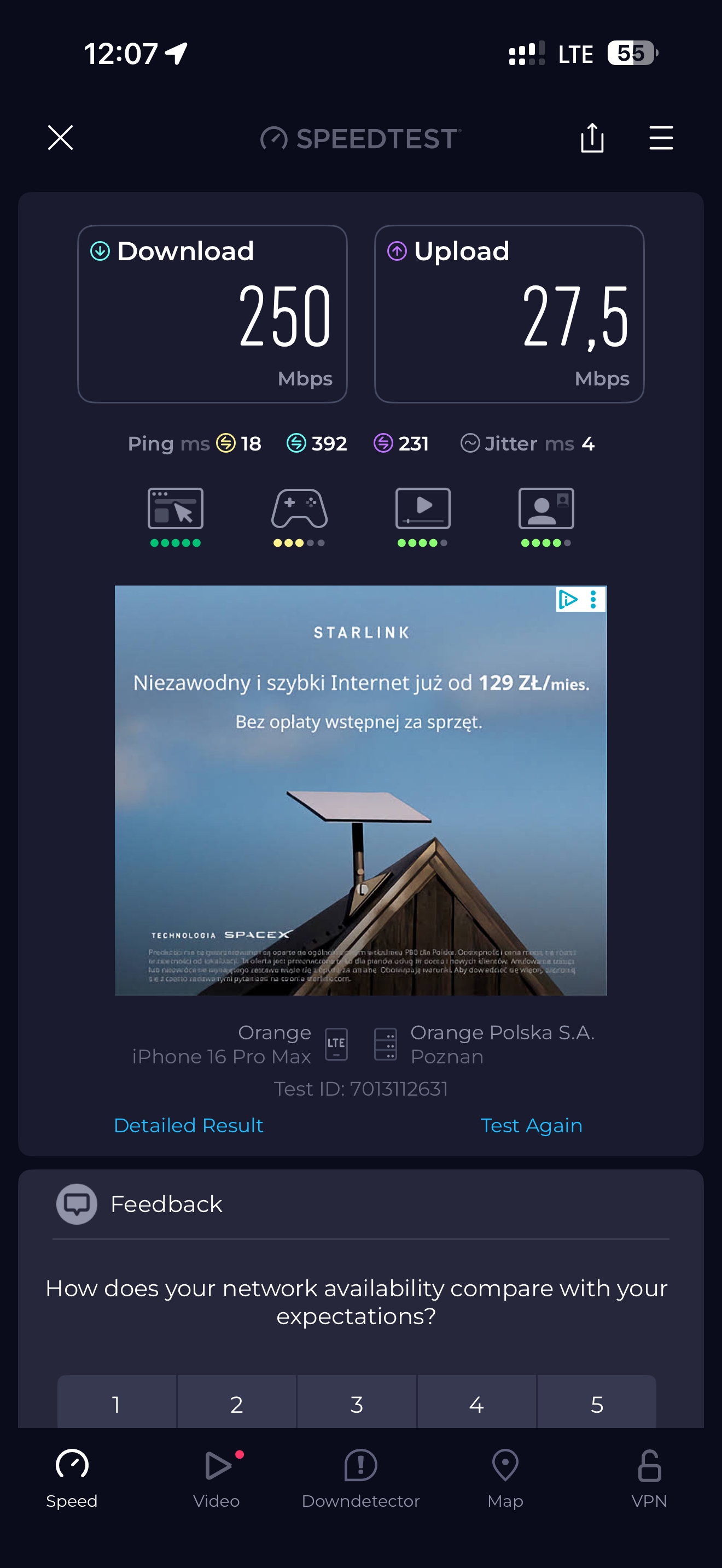Switch to the Video tab

point(216,1478)
